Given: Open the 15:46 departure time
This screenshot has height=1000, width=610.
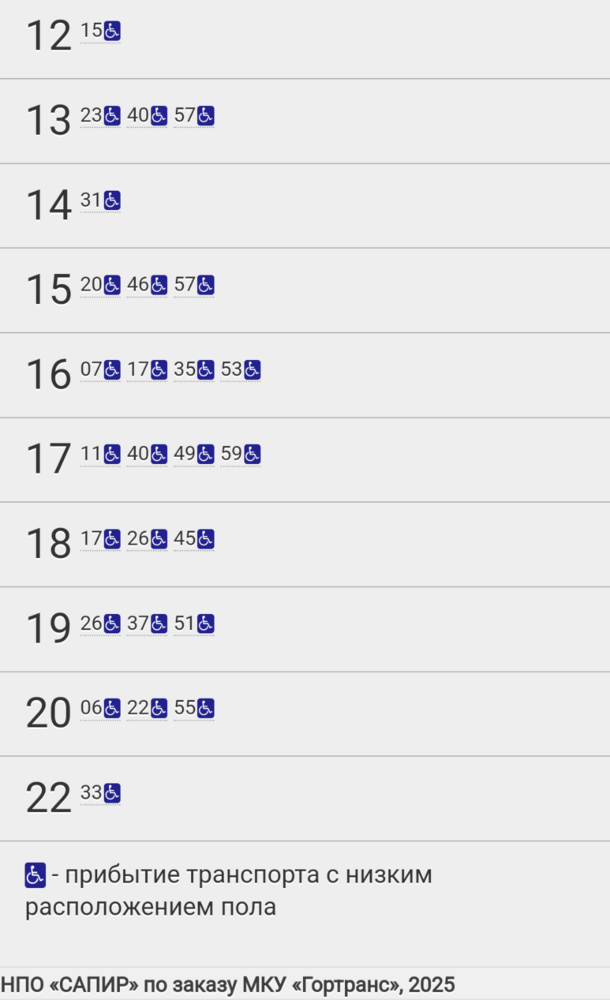Looking at the screenshot, I should click(147, 284).
